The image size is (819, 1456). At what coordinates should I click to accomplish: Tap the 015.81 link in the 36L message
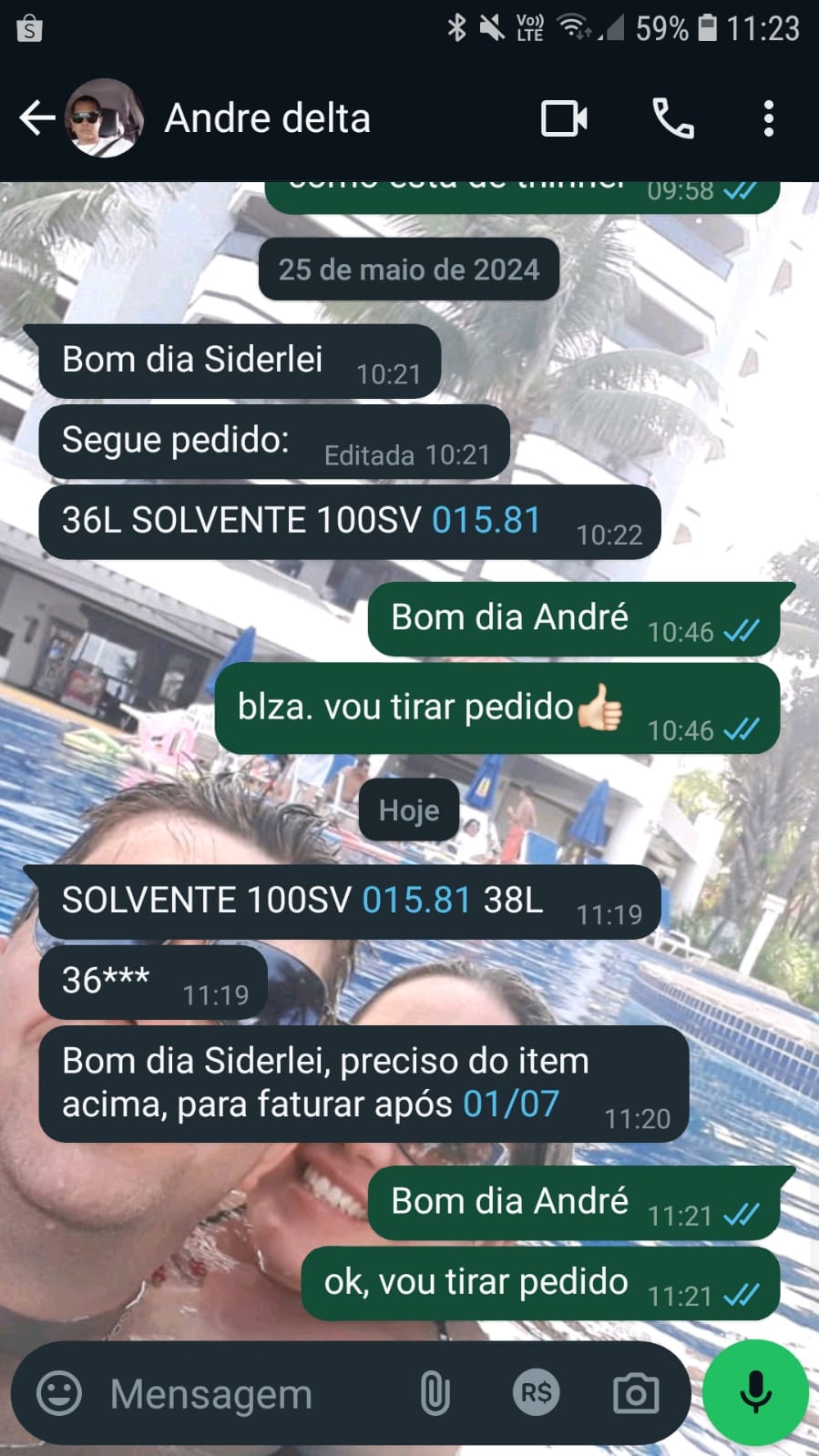click(x=486, y=520)
